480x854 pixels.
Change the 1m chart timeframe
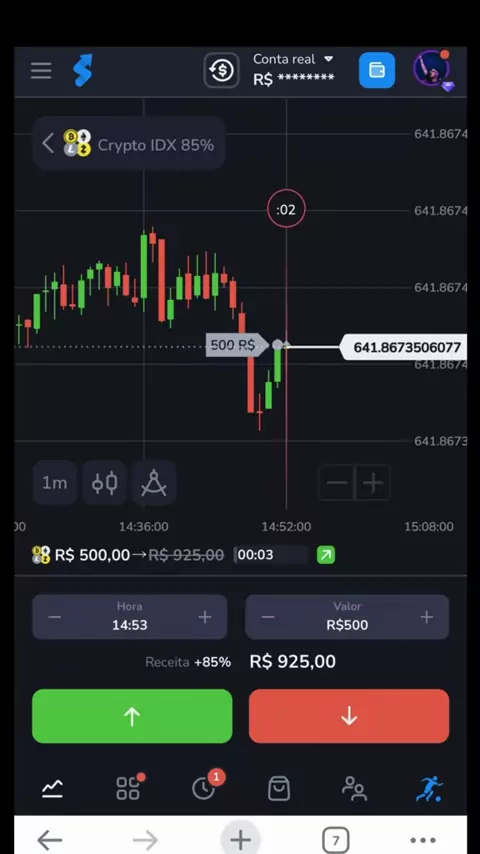[x=54, y=483]
